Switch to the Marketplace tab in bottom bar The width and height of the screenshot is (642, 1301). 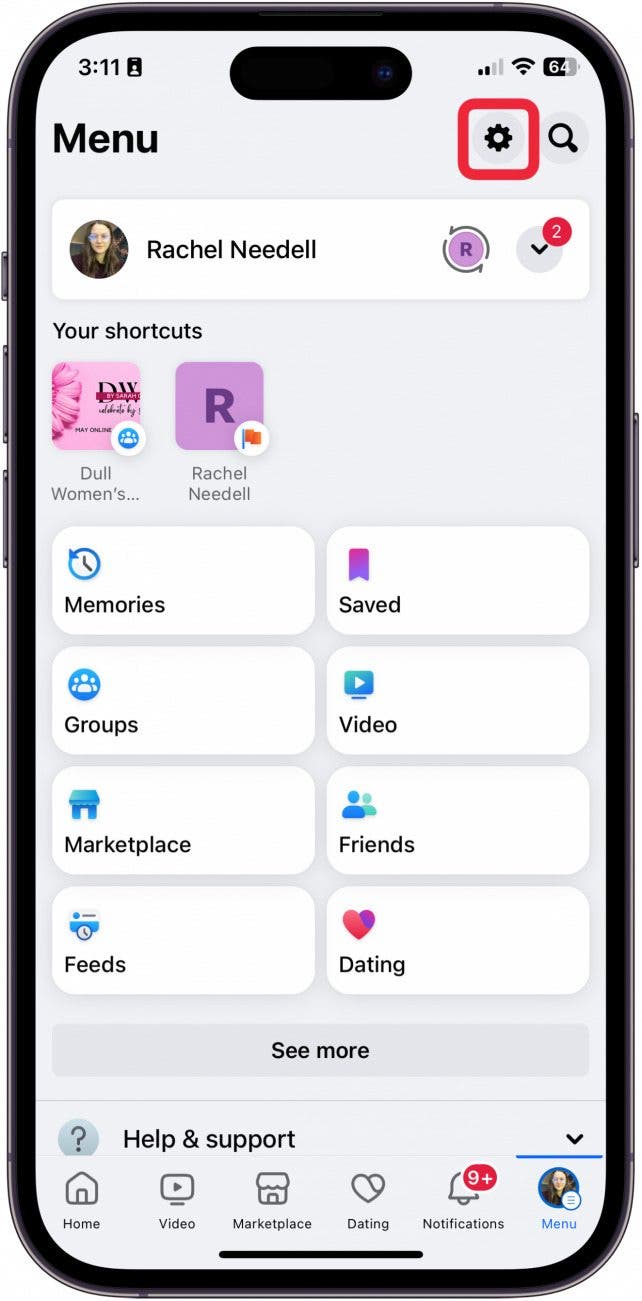click(272, 1200)
